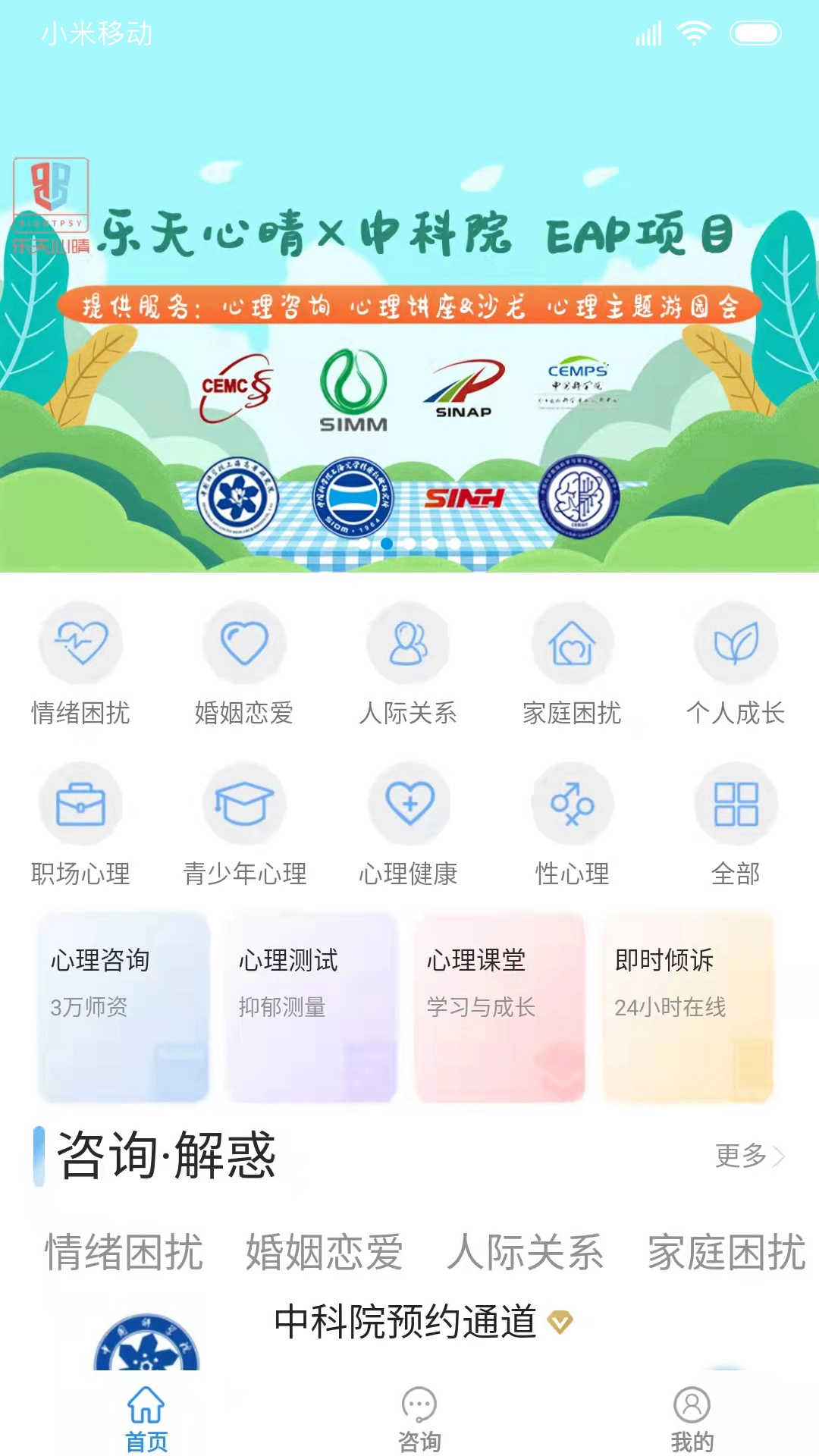Select the 个人成长 leaf icon

736,642
